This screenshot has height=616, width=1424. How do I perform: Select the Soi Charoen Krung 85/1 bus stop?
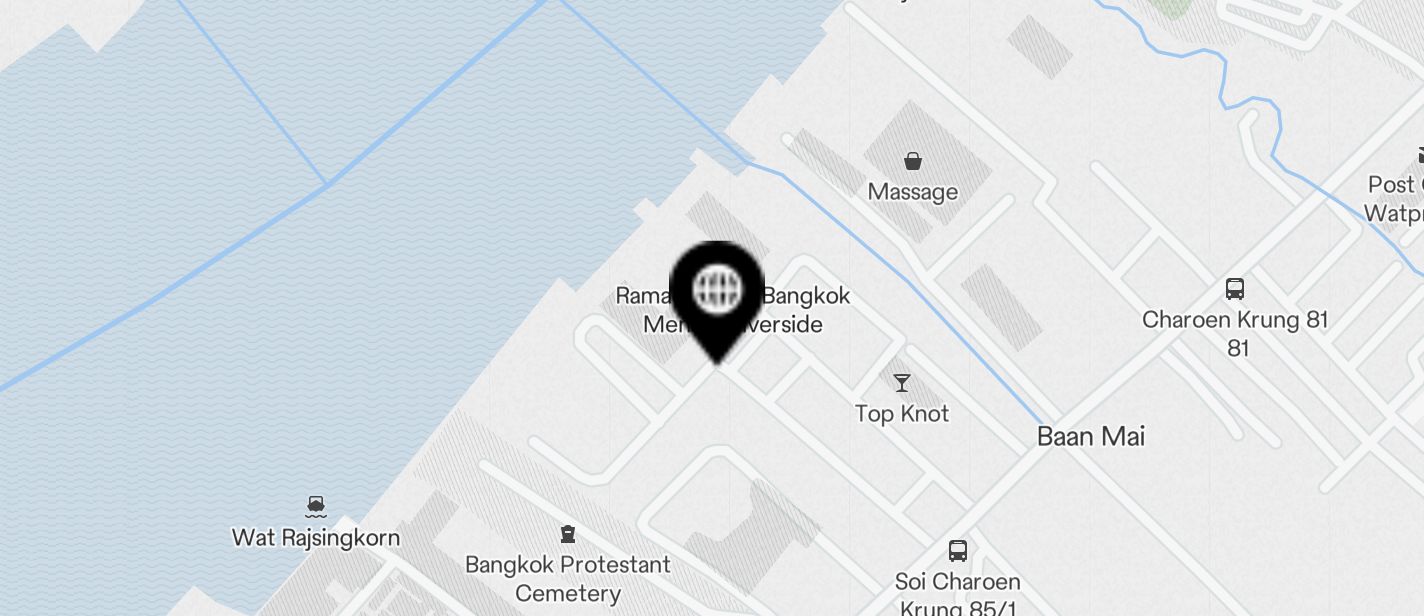pos(957,550)
